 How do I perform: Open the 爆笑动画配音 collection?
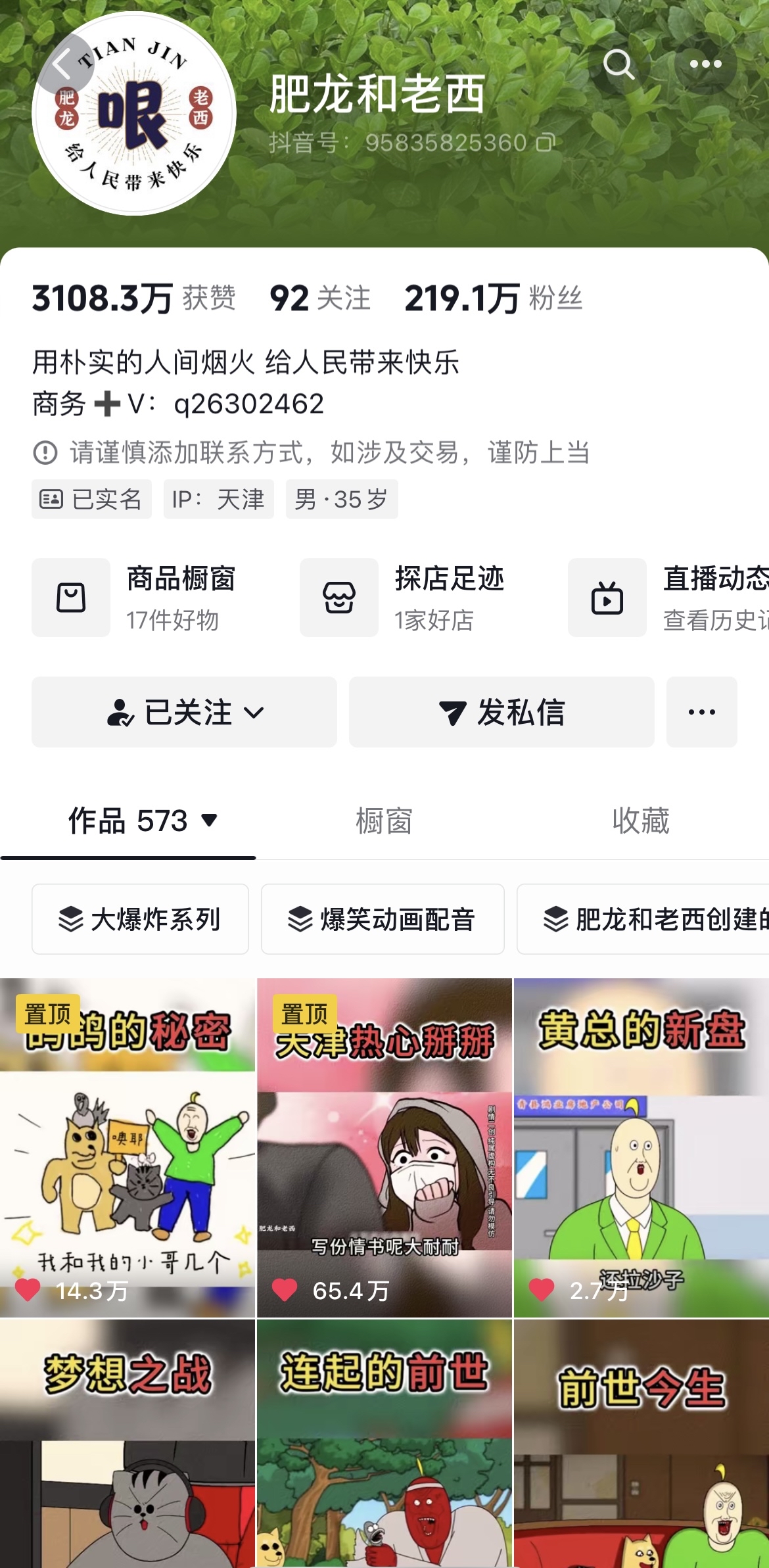pyautogui.click(x=383, y=918)
